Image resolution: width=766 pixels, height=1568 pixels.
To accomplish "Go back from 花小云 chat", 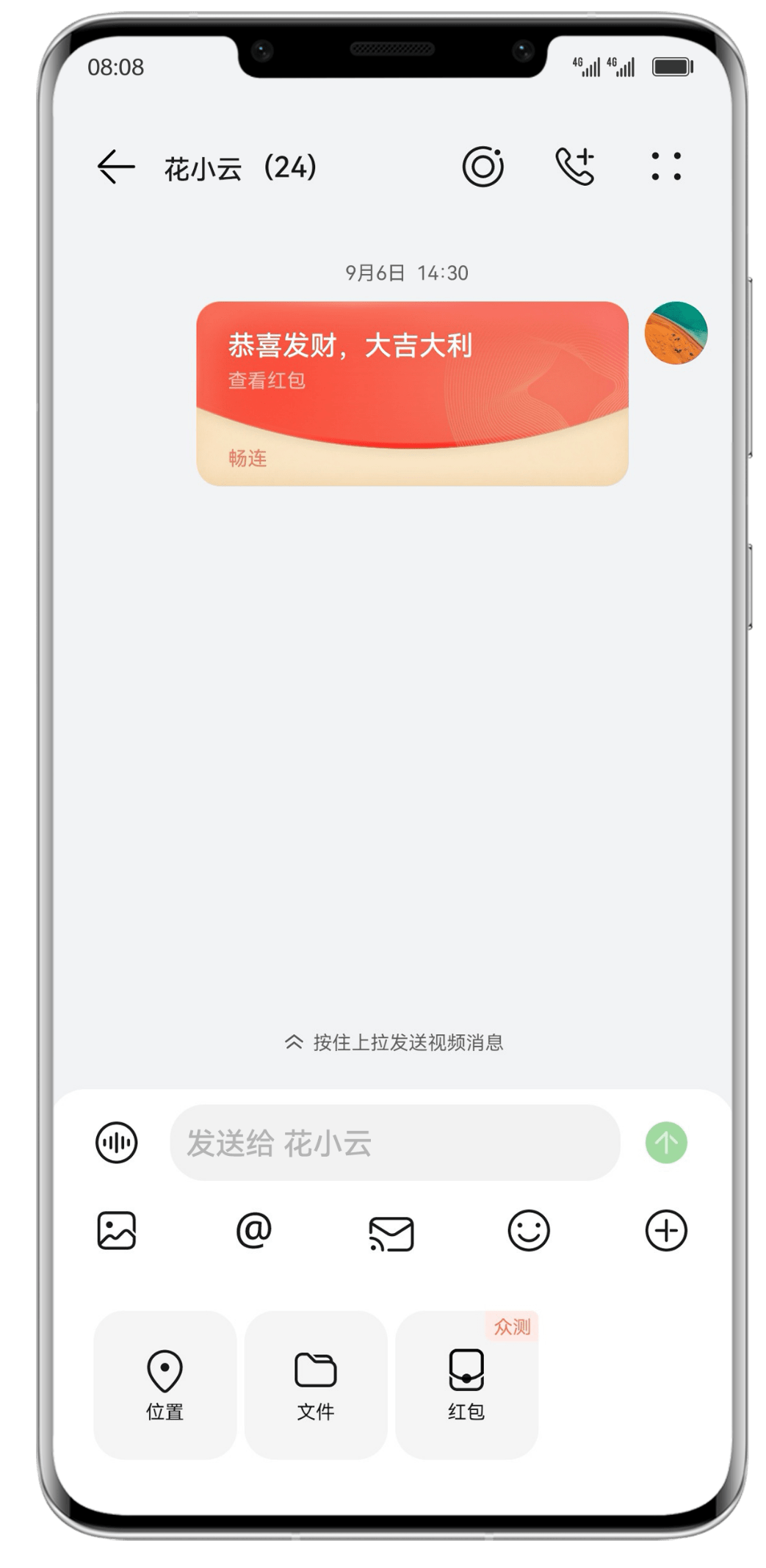I will coord(115,167).
